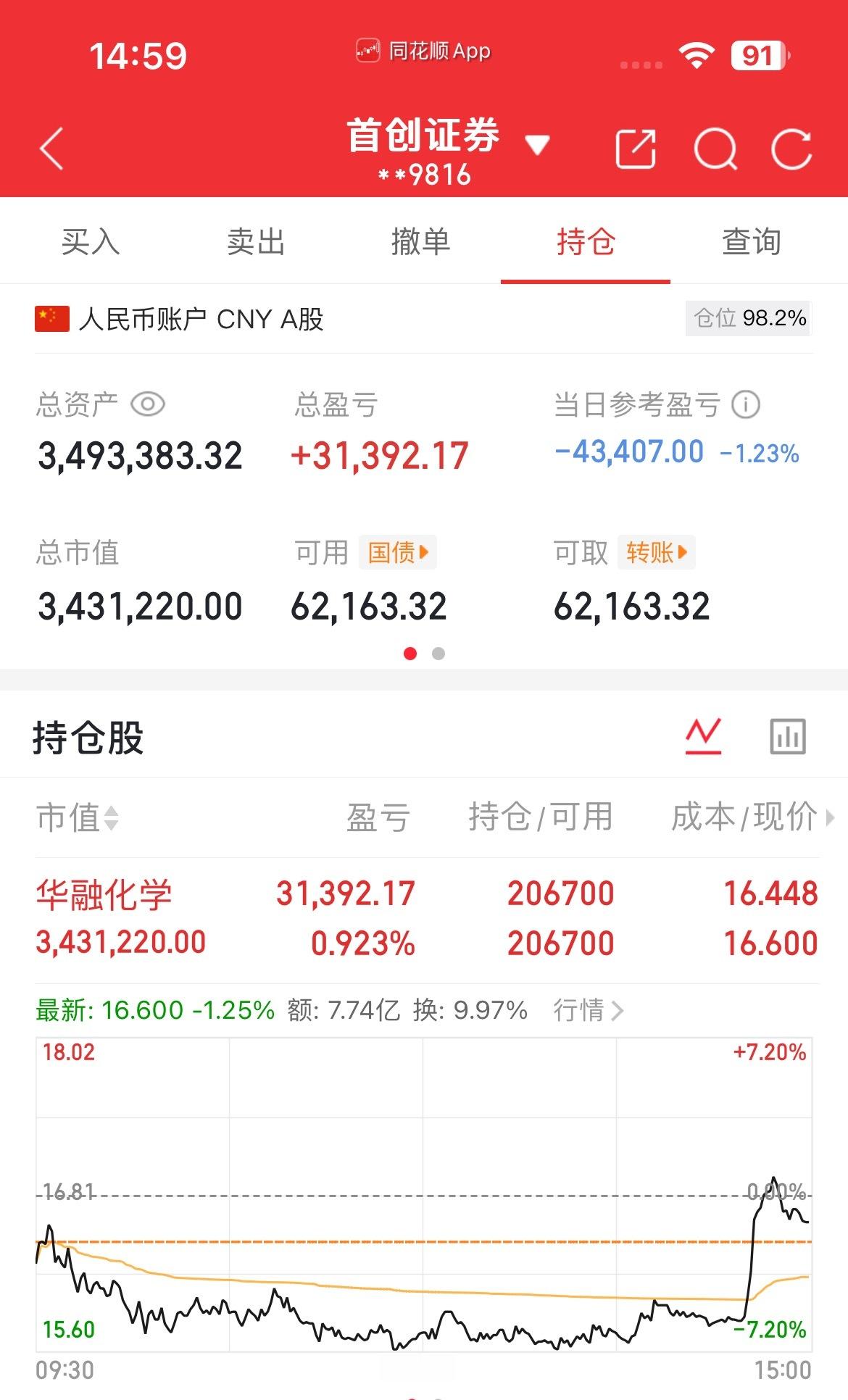Tap the second page indicator dot
848x1400 pixels.
click(x=438, y=653)
